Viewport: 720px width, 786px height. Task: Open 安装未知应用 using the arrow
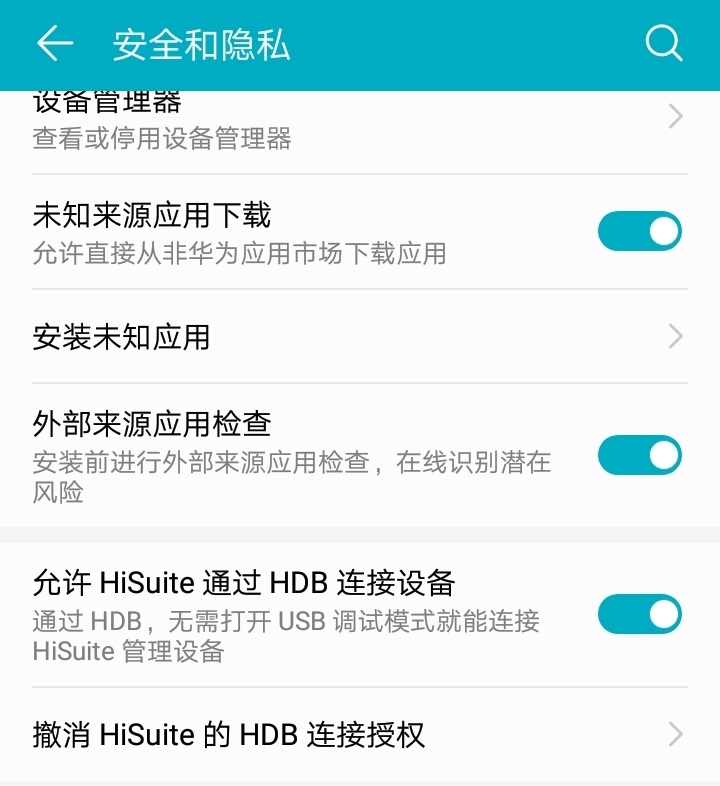[x=676, y=338]
